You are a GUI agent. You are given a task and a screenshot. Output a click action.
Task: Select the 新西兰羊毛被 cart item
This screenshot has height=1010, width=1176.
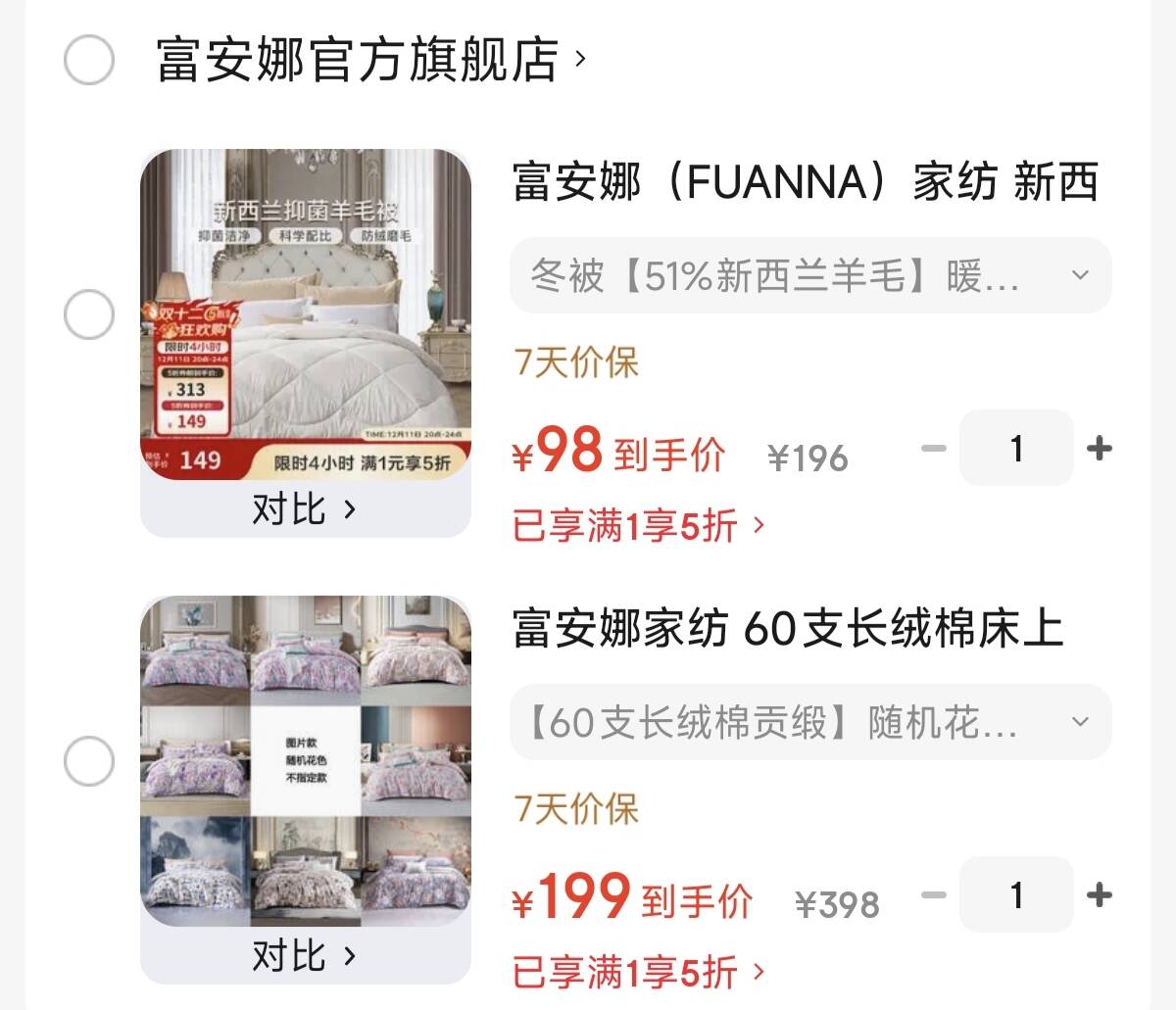coord(89,314)
